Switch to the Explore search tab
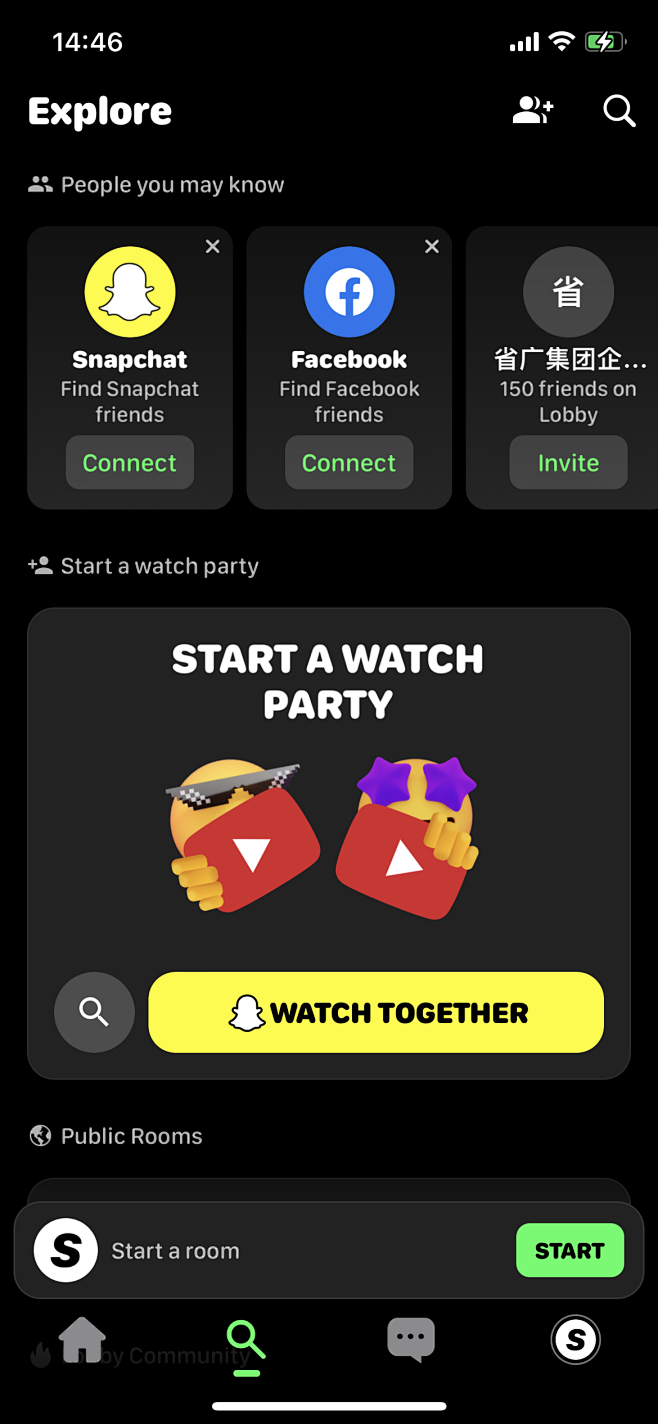The height and width of the screenshot is (1424, 658). tap(246, 1340)
